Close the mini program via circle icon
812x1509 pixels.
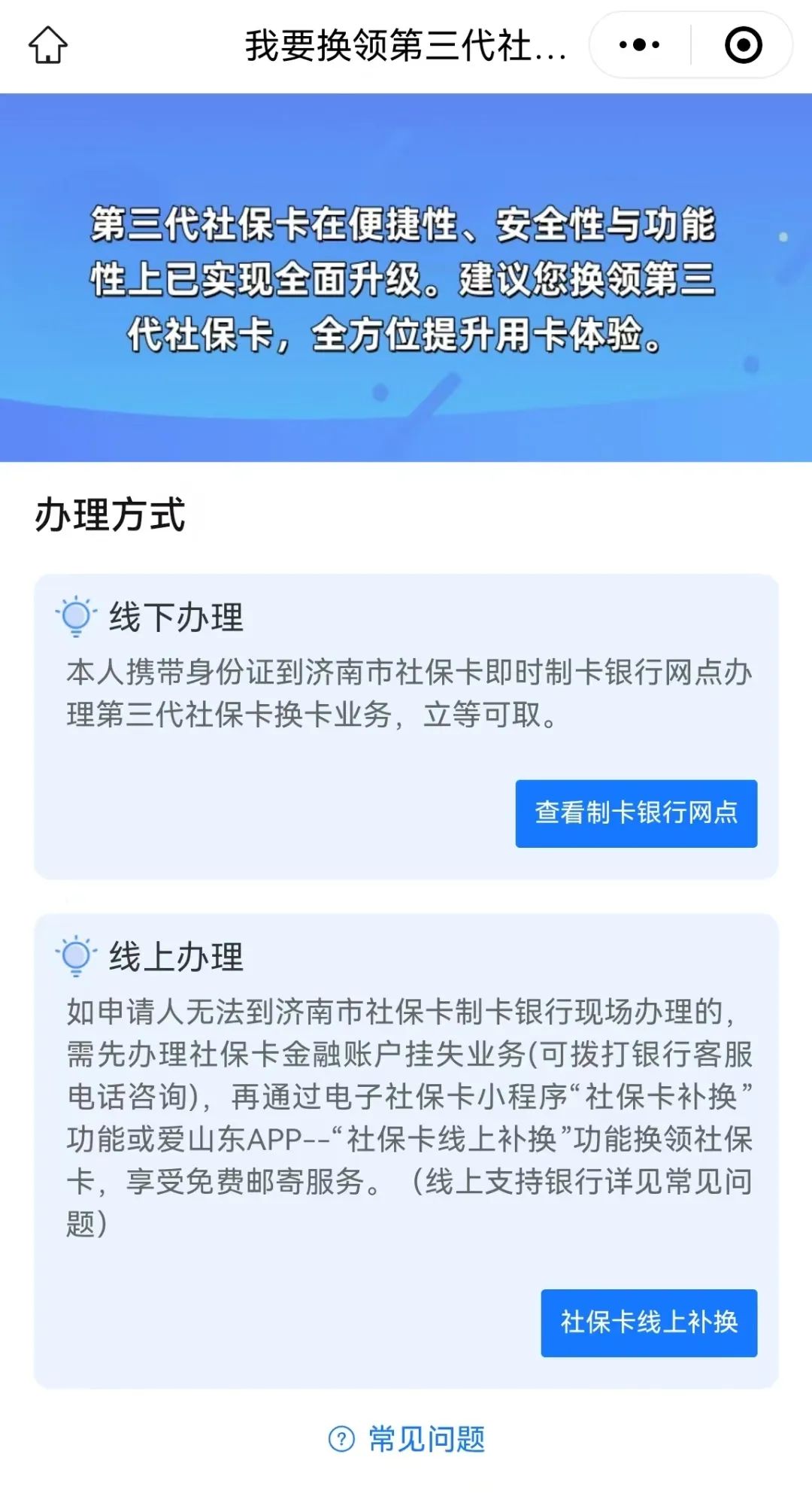743,45
